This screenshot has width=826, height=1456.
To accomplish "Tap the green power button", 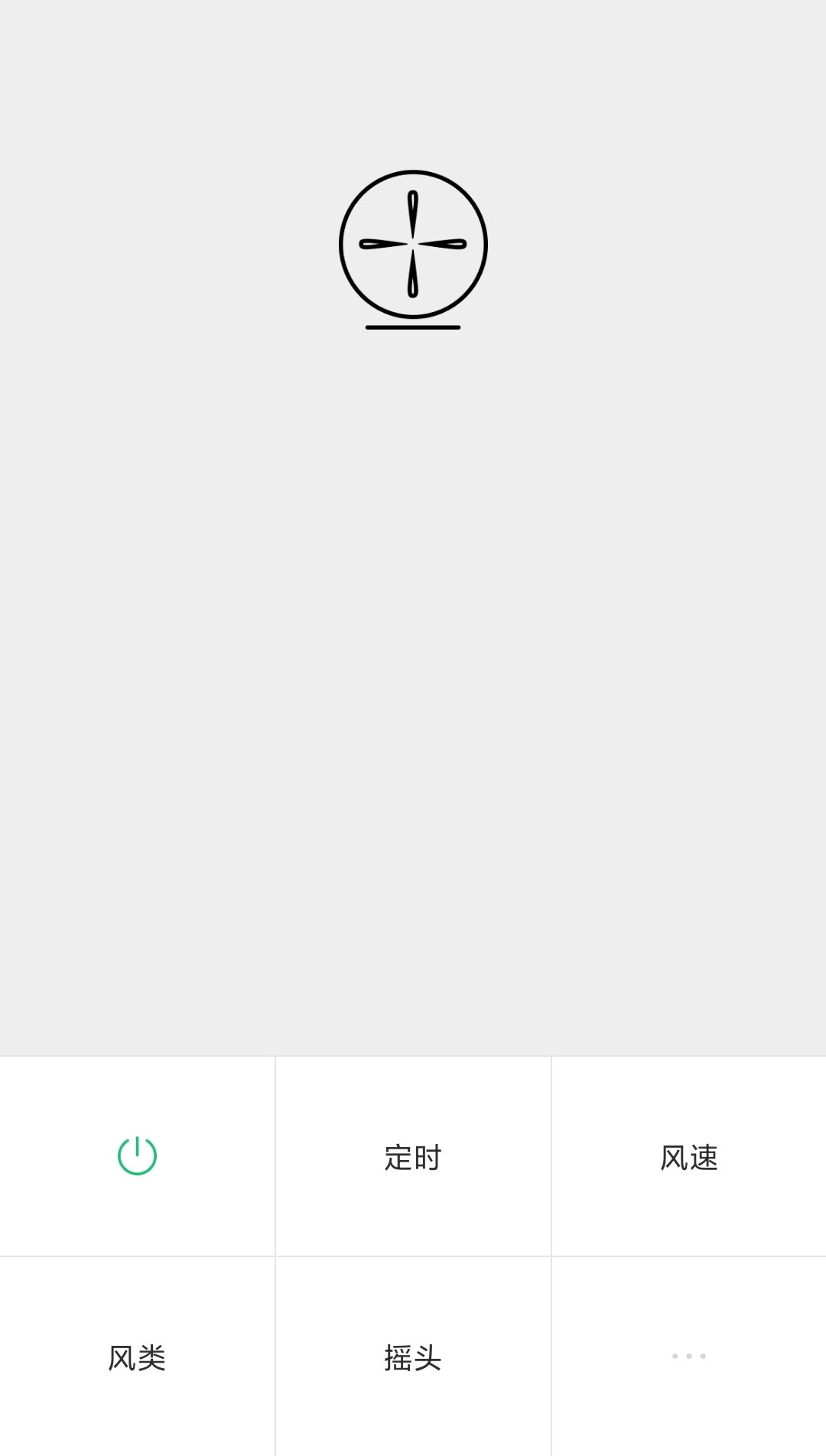I will pyautogui.click(x=137, y=1155).
